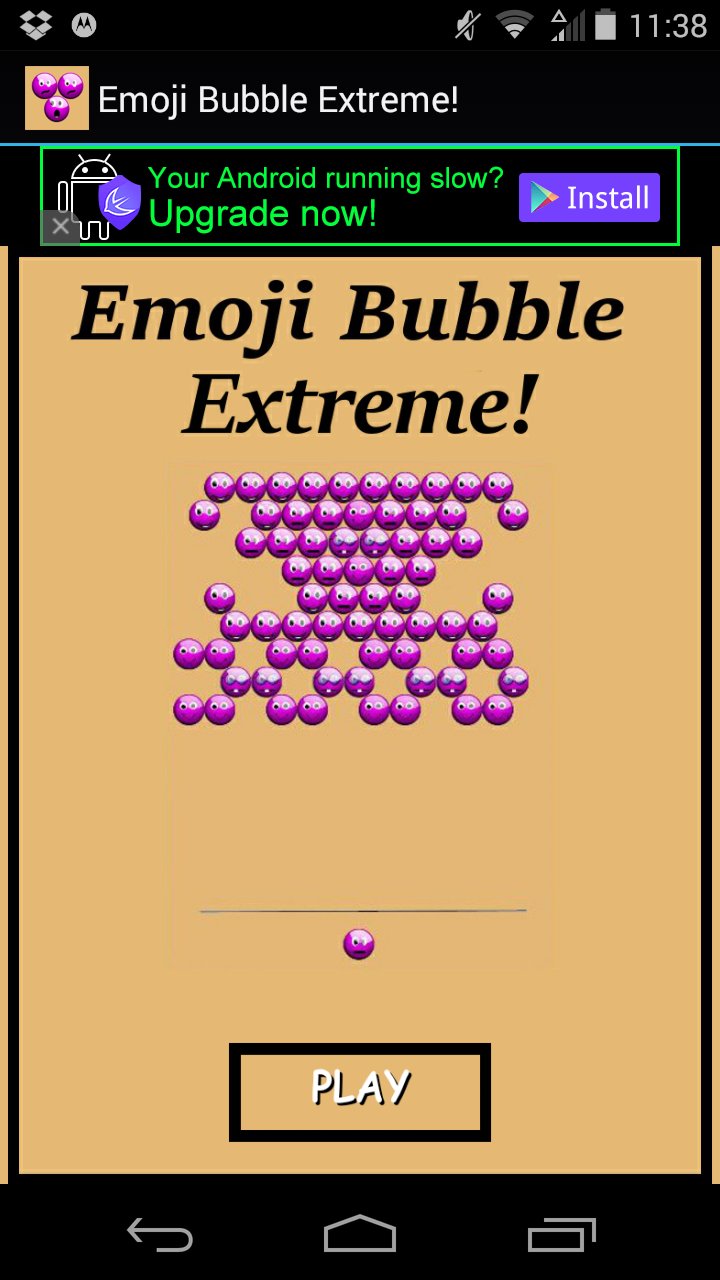Open Recent Apps navigation button
Screen dimensions: 720x1280
[x=560, y=1236]
